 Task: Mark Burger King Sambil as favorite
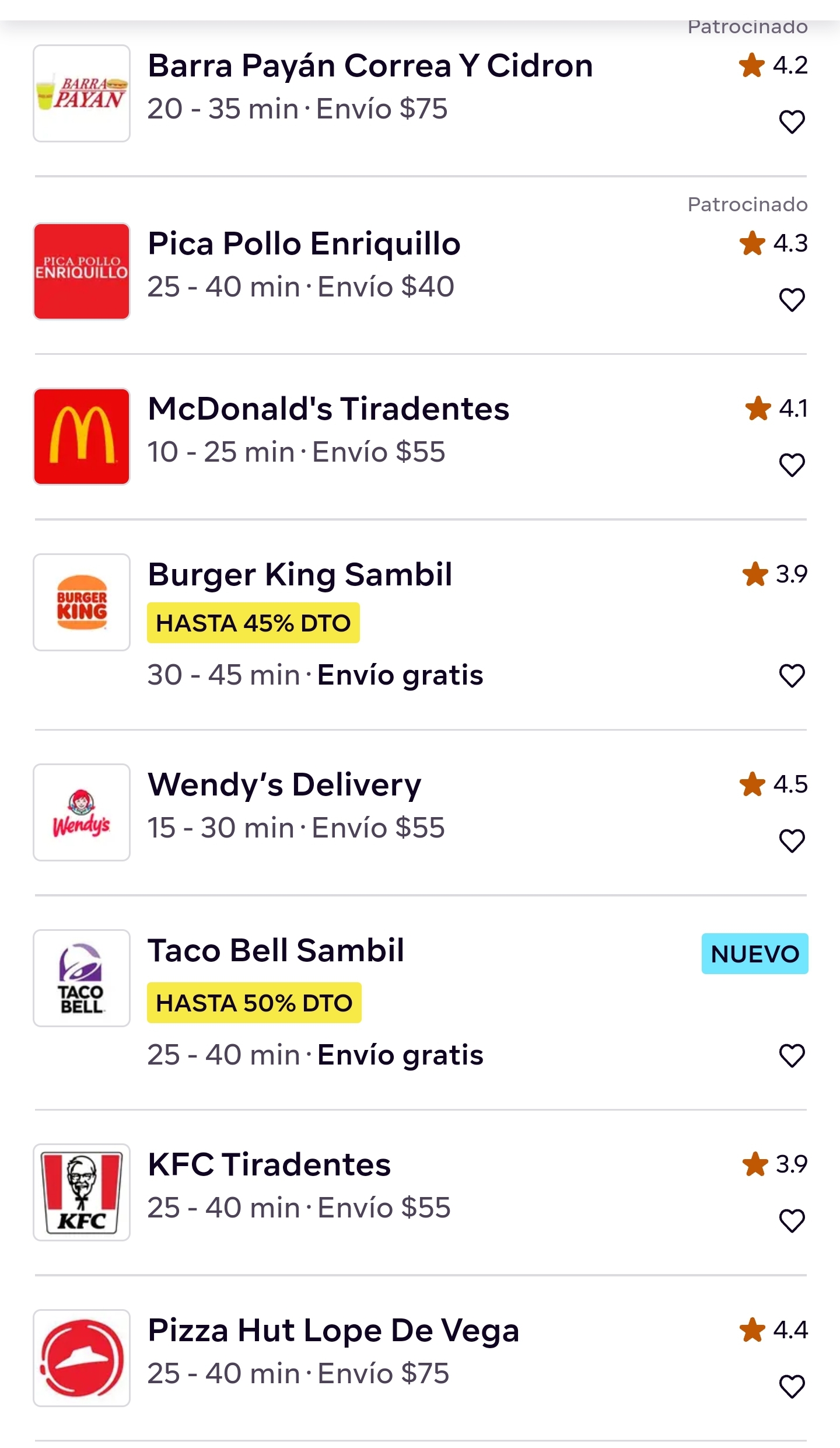coord(792,676)
